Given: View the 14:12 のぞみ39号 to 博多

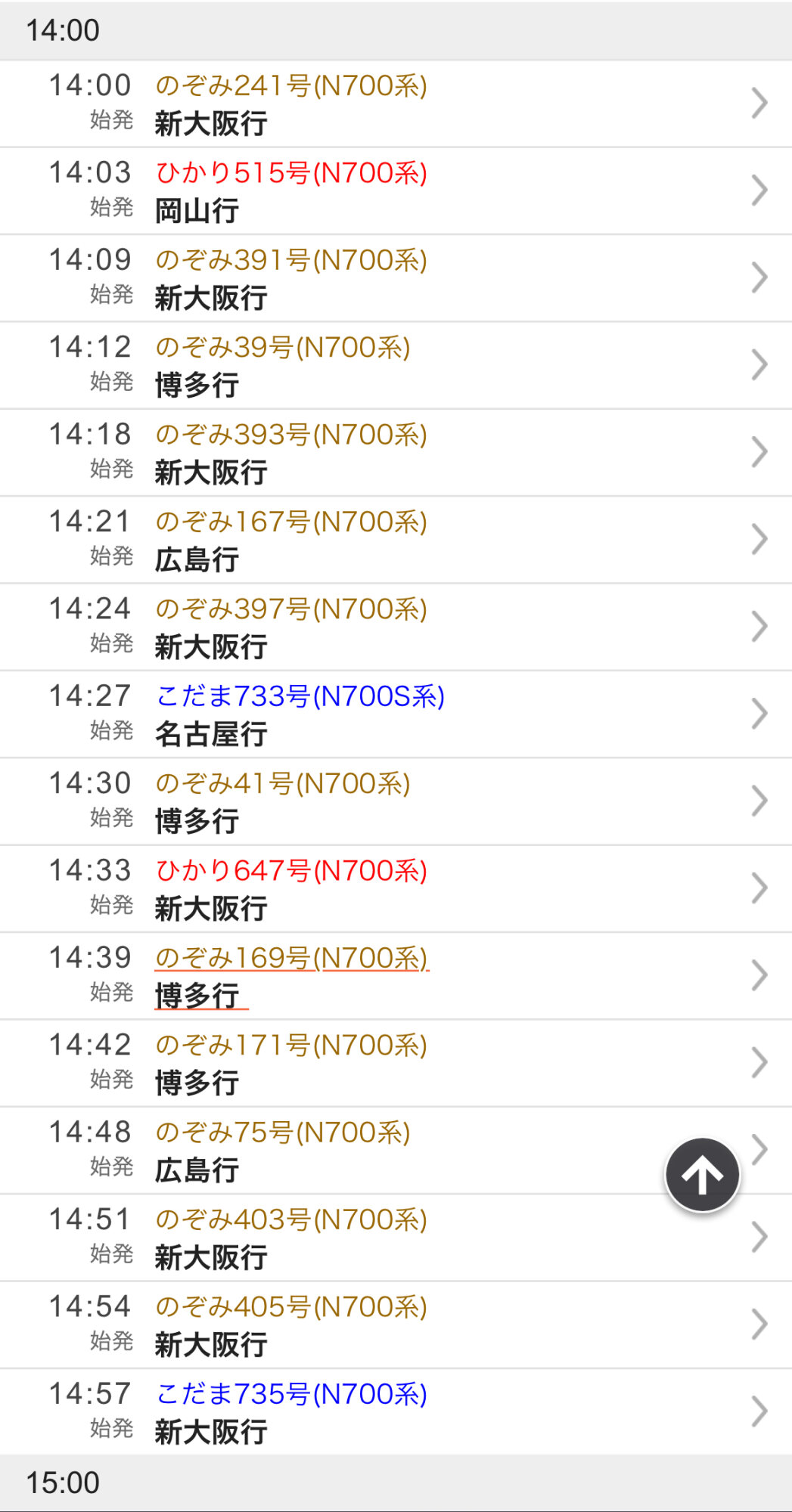Looking at the screenshot, I should [378, 366].
